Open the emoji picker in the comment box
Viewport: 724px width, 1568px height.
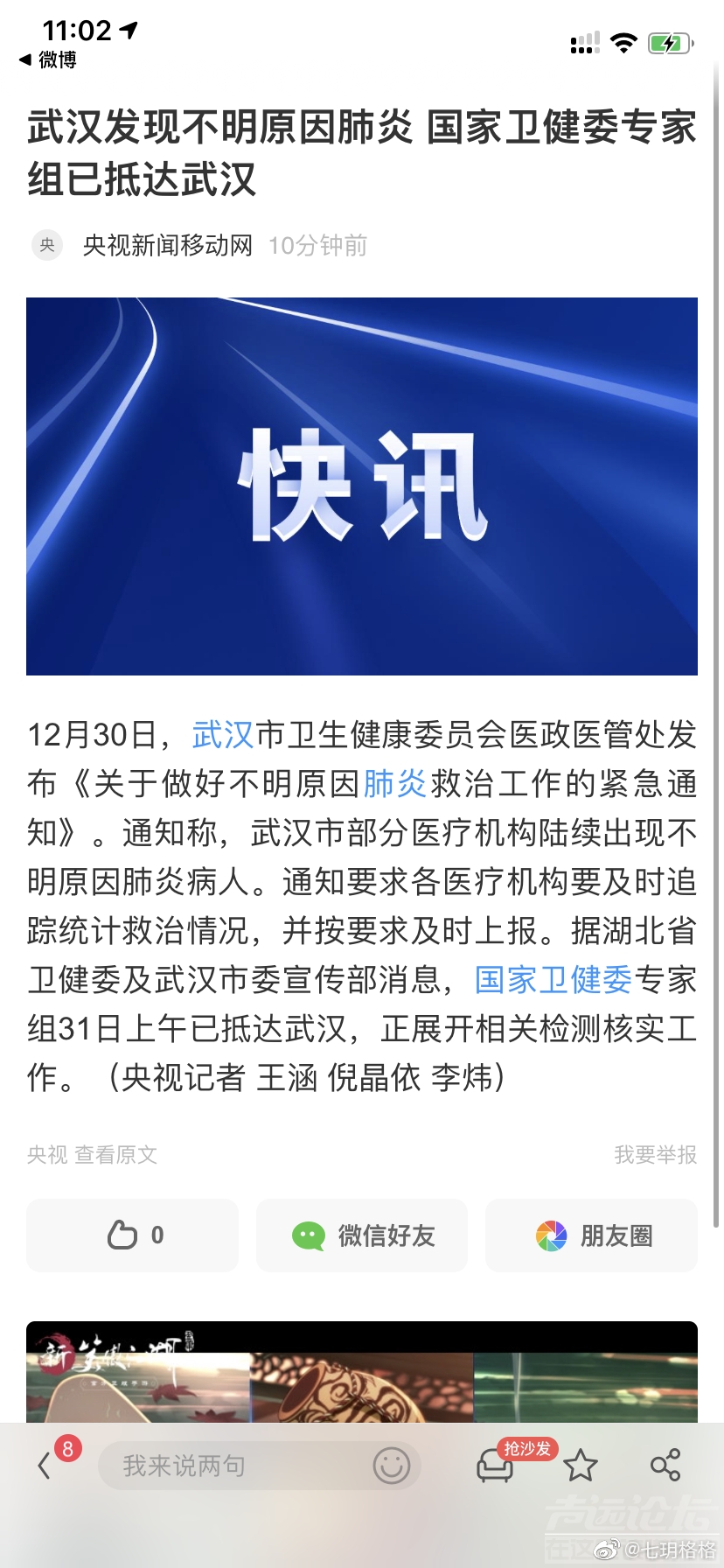(x=391, y=1466)
